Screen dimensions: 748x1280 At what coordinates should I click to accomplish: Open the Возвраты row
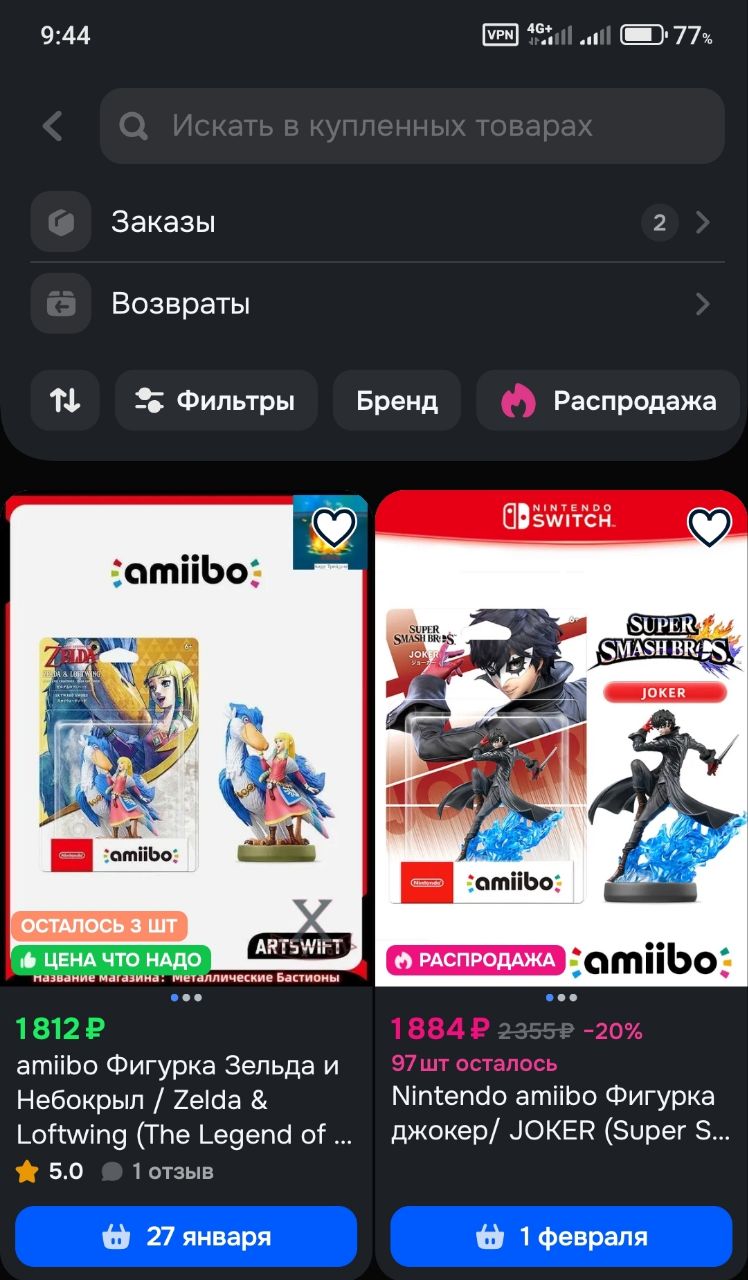coord(376,304)
